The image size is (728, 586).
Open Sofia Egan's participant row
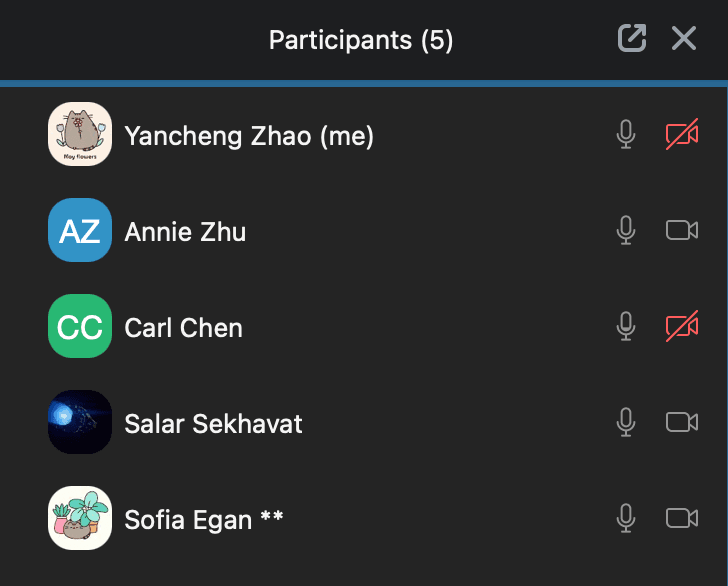coord(203,519)
